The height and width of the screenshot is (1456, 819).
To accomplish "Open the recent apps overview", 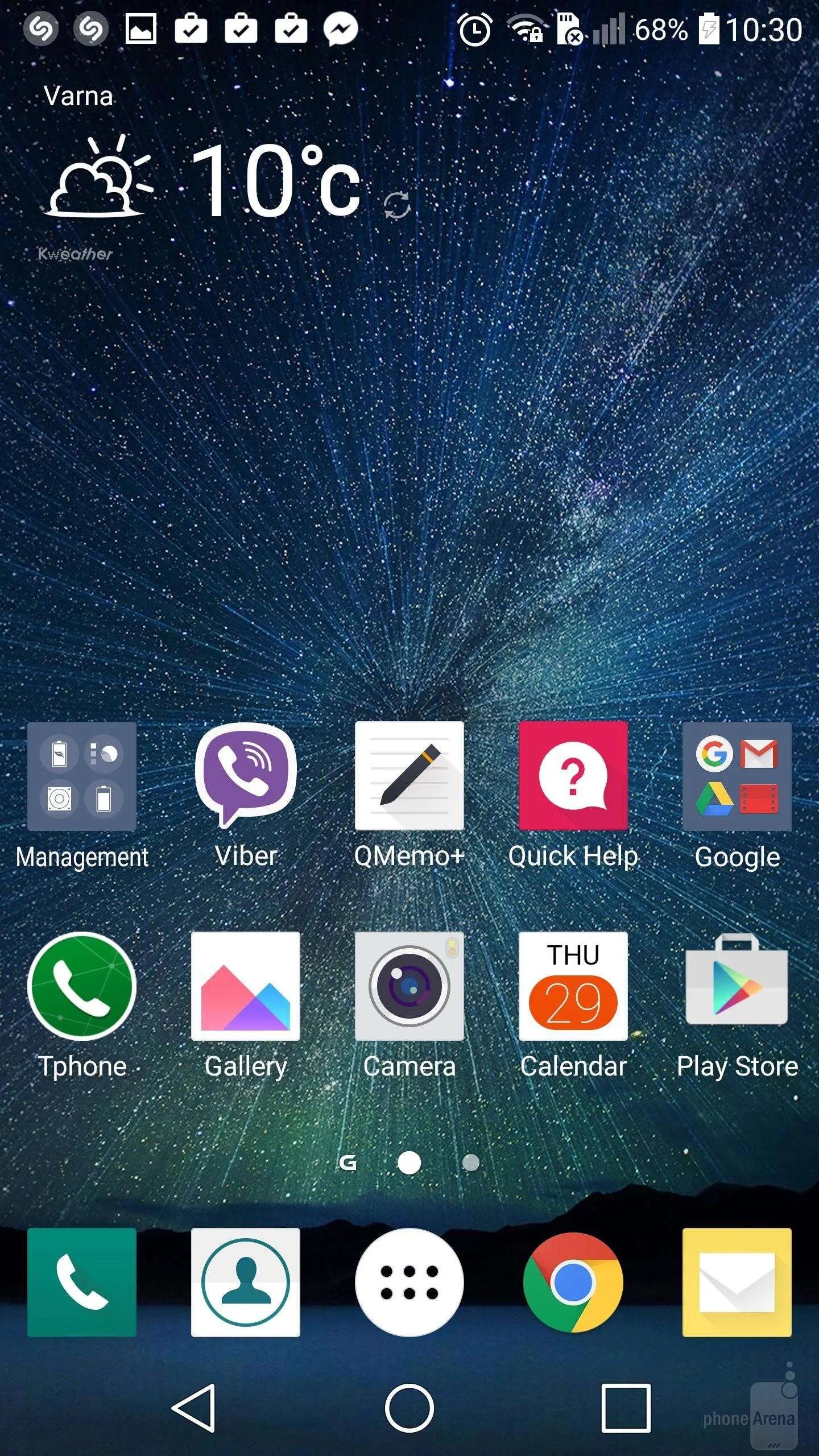I will pos(626,1408).
